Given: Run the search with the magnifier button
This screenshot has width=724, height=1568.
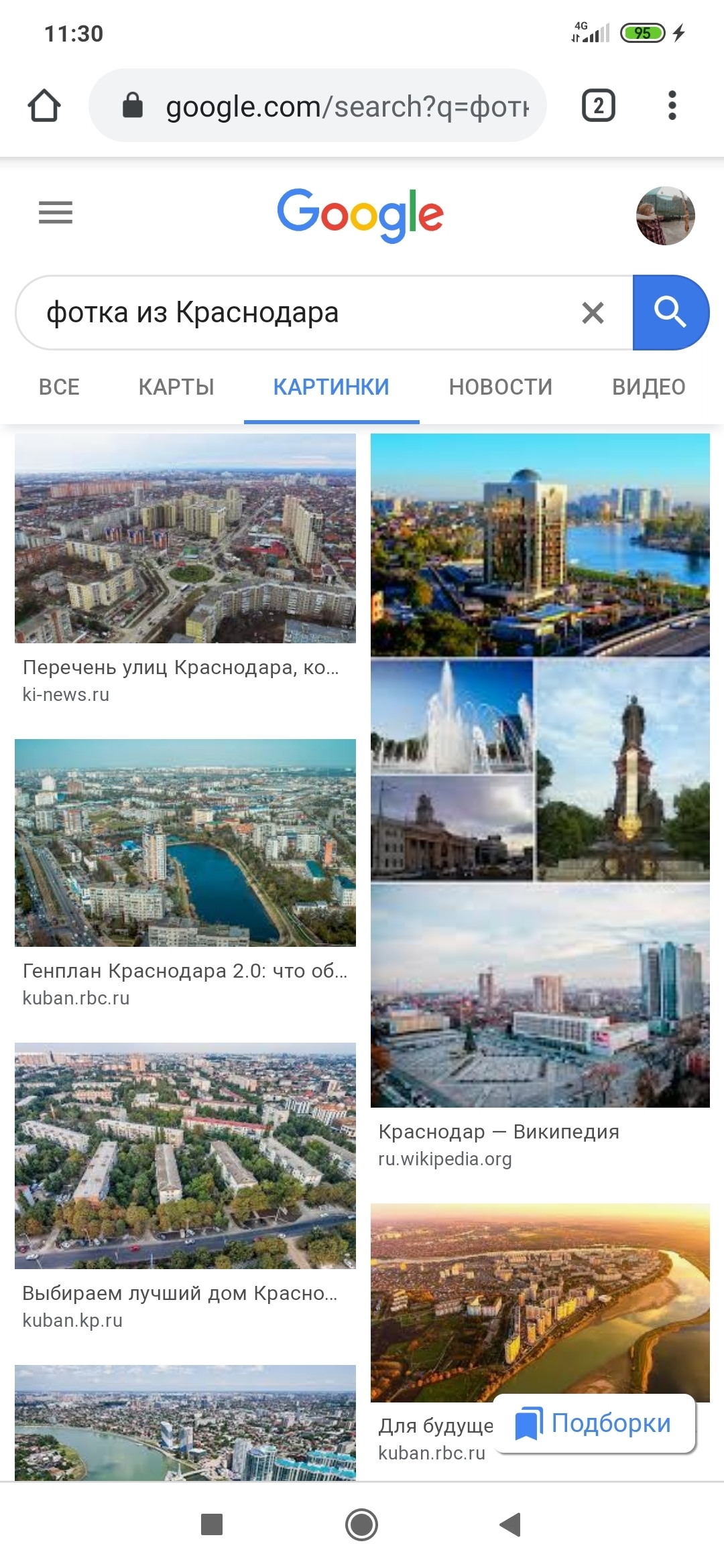Looking at the screenshot, I should point(670,313).
